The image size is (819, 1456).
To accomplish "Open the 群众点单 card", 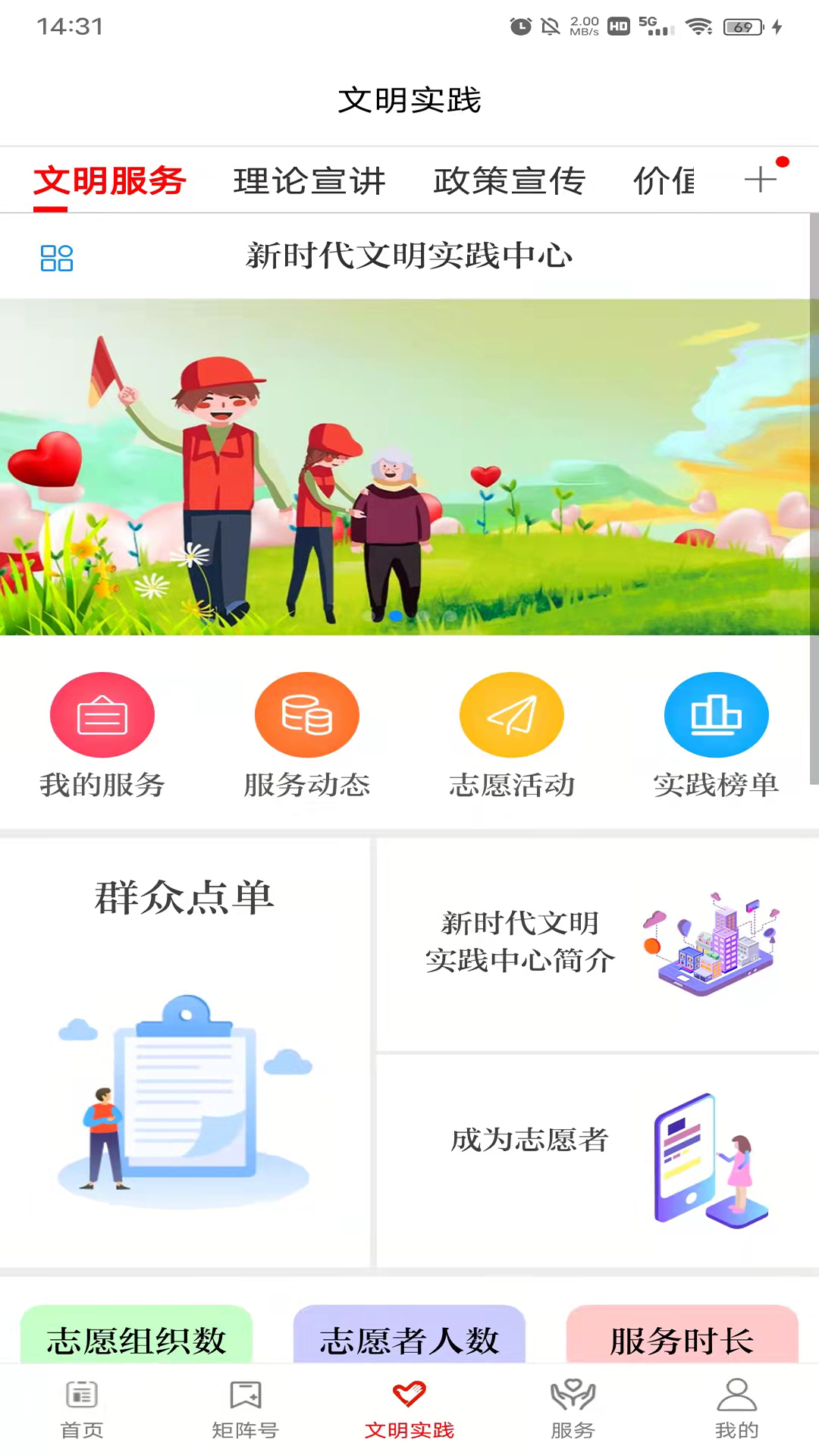I will [185, 1052].
